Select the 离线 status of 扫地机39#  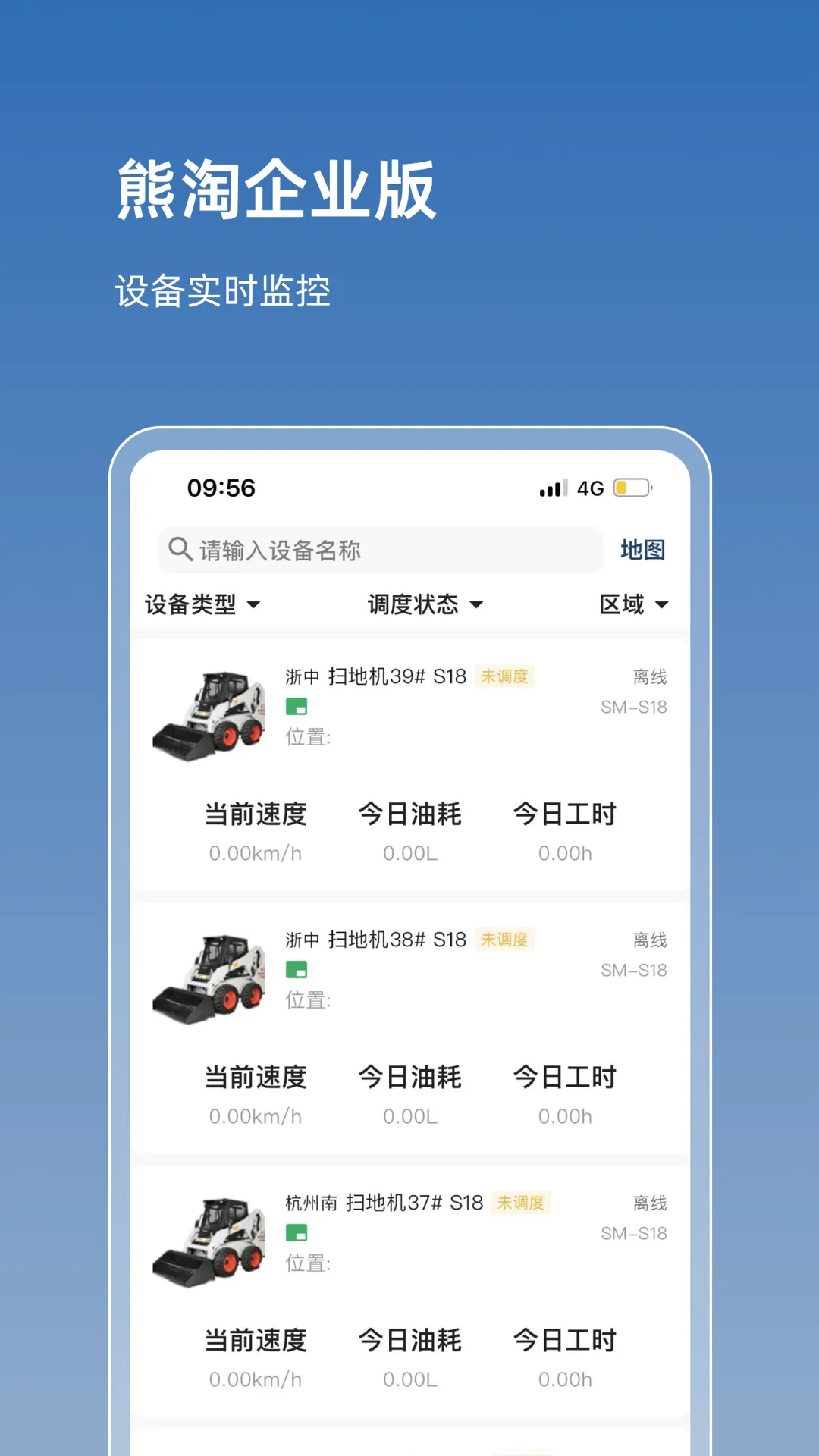(x=648, y=676)
